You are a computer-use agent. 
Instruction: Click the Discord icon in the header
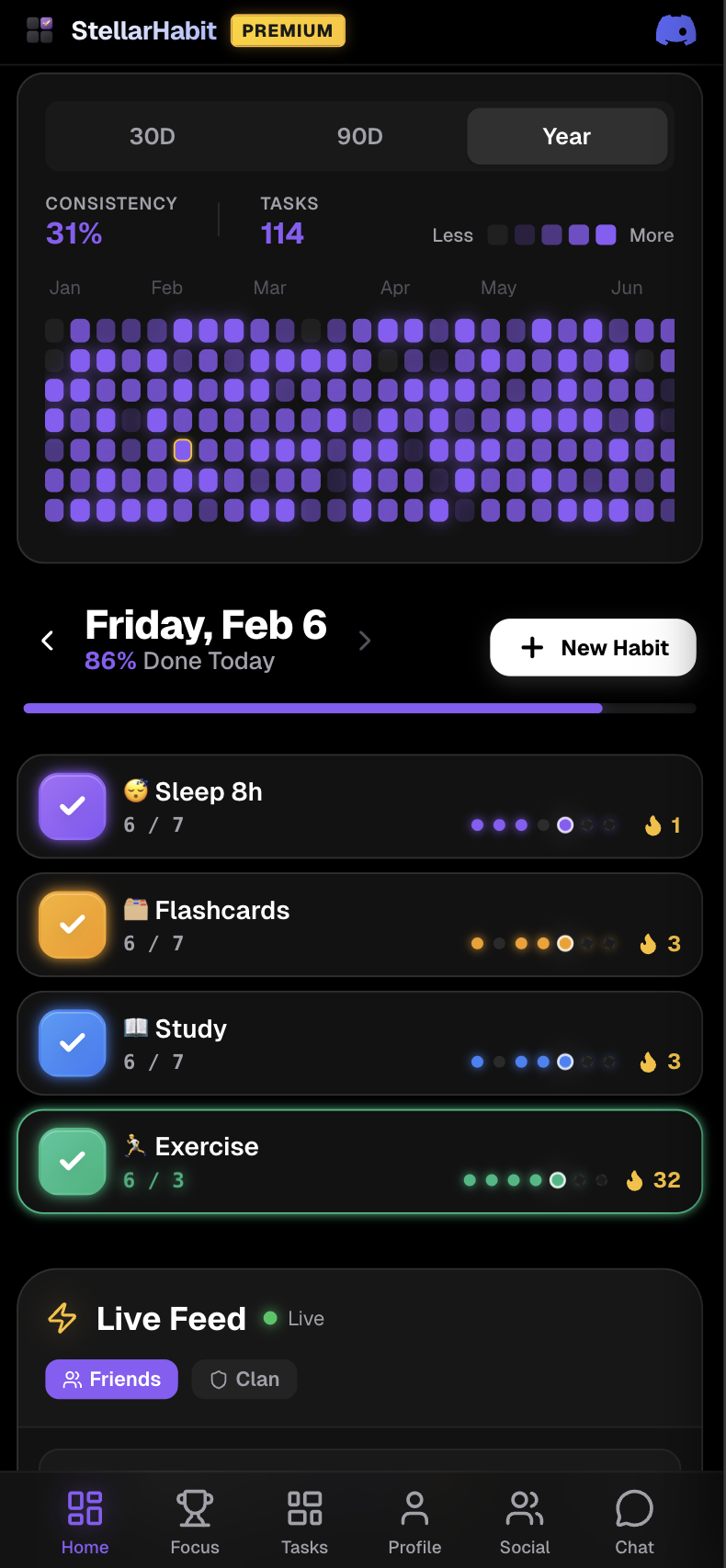(x=675, y=30)
